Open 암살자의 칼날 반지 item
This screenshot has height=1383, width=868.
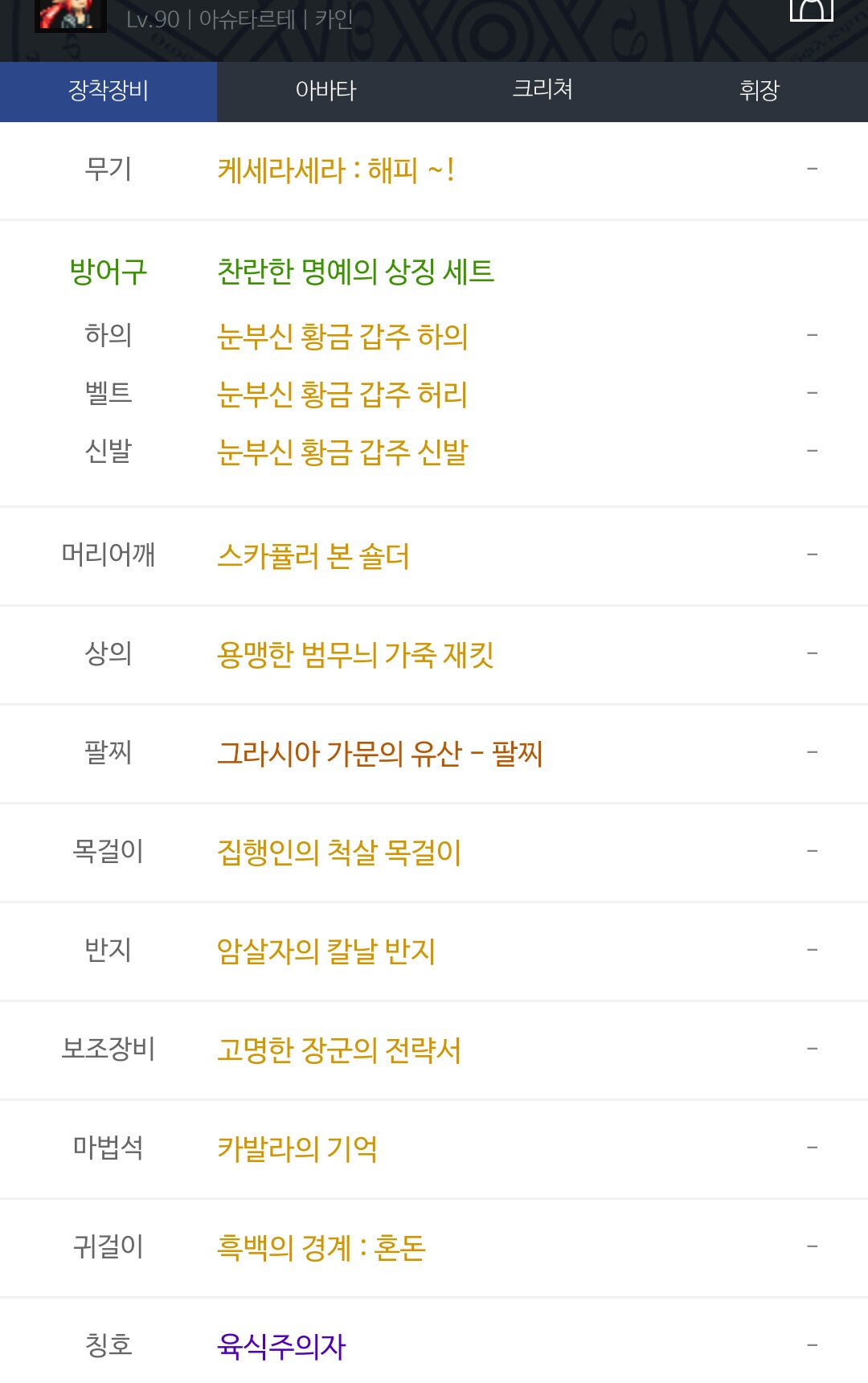[326, 951]
